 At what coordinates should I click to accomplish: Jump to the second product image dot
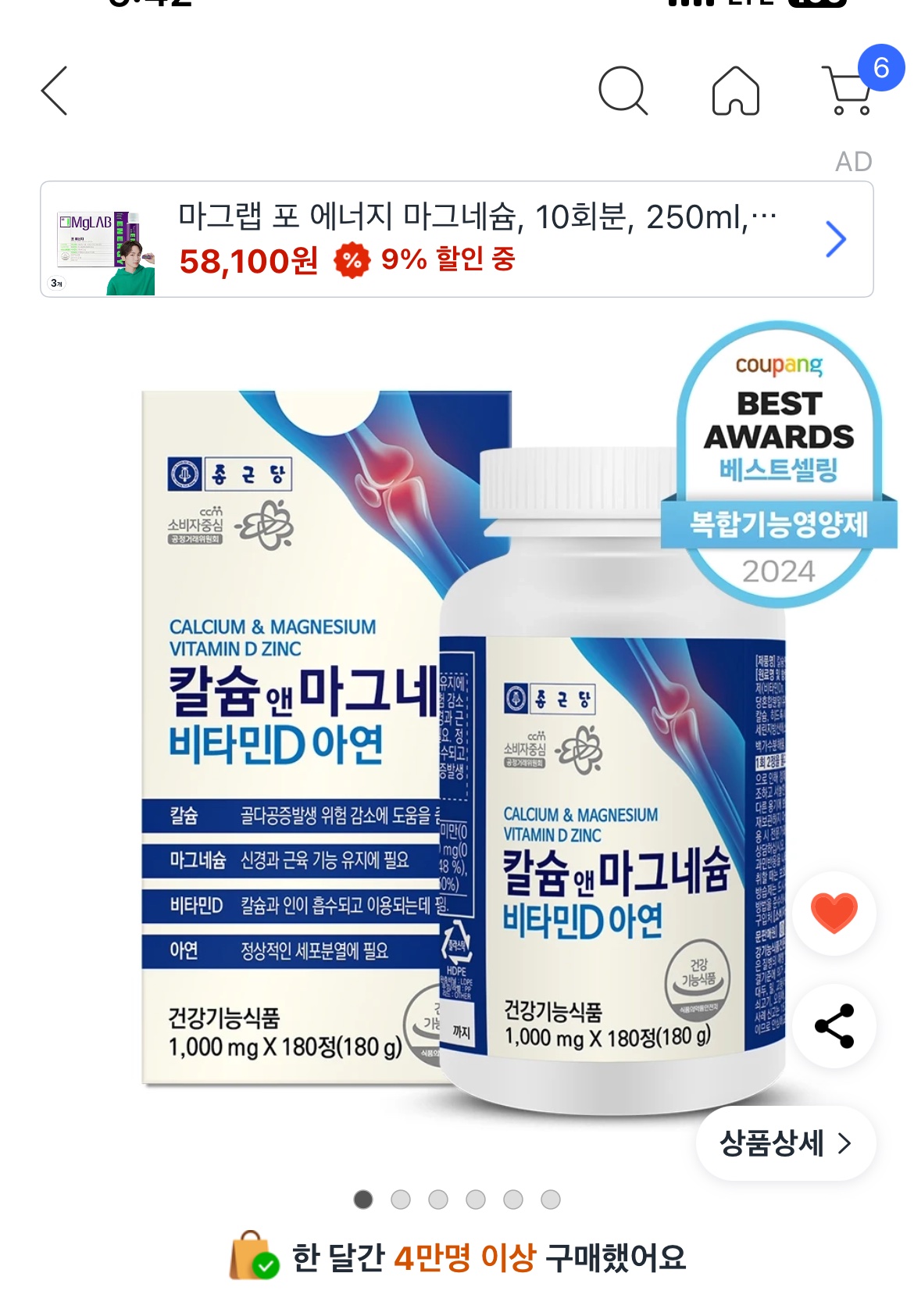tap(401, 1200)
